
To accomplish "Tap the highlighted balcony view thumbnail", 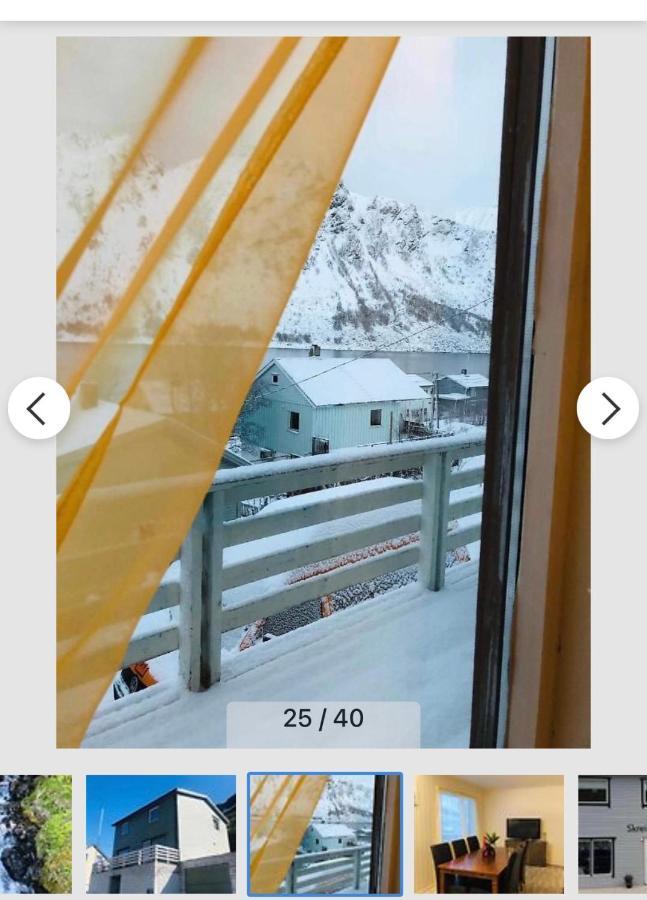I will point(325,833).
